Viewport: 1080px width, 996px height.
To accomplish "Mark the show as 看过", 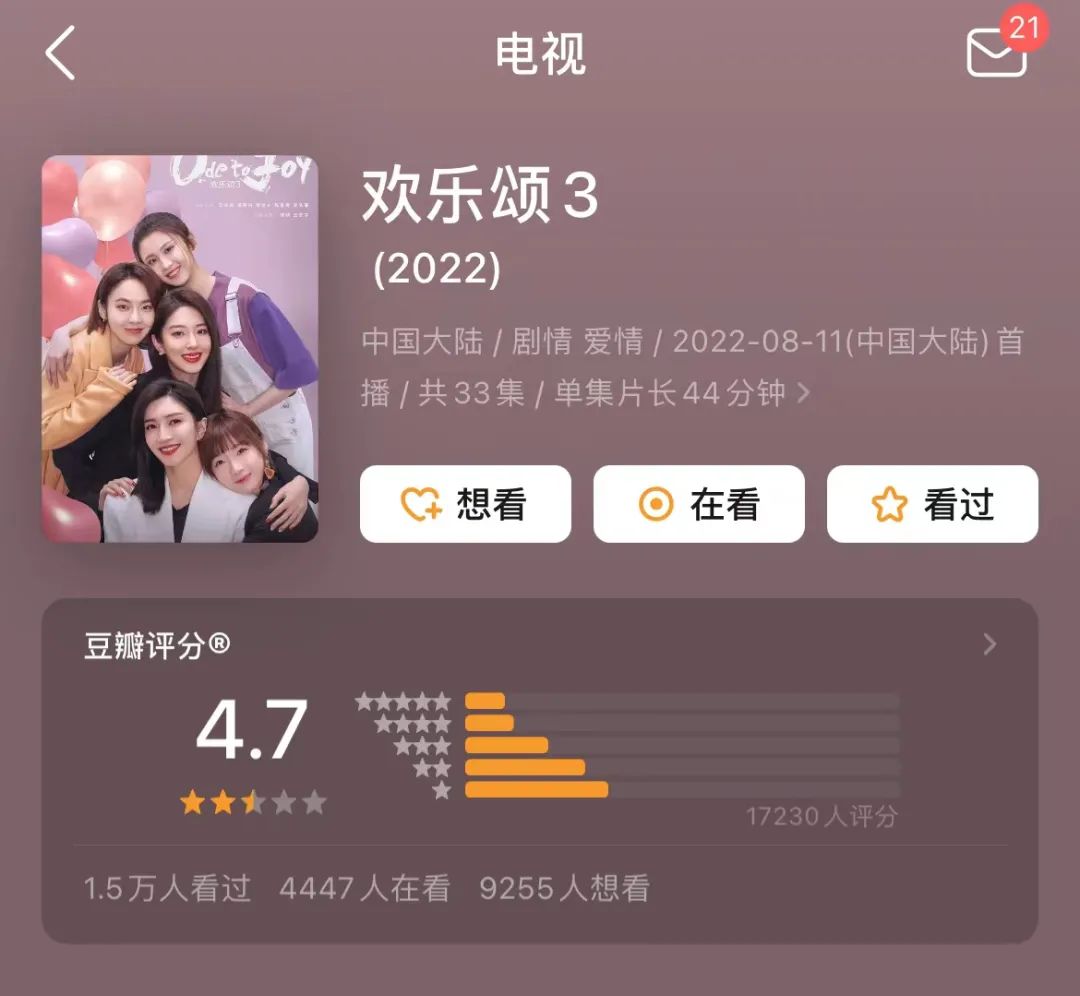I will (932, 504).
